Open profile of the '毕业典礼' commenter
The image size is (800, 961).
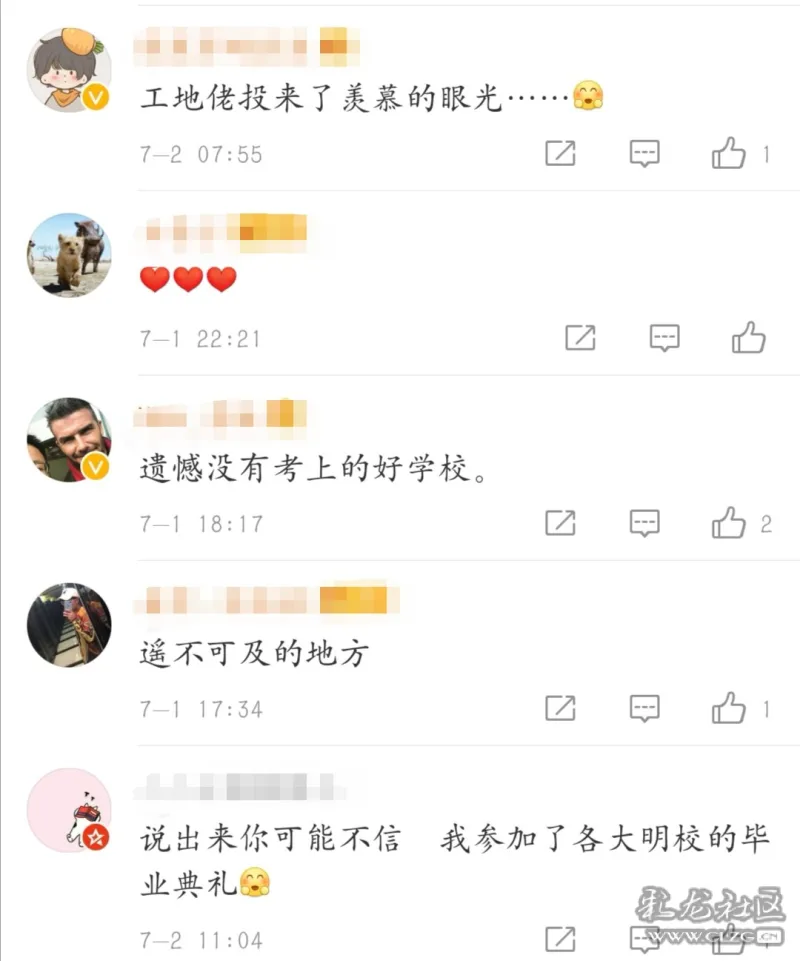pyautogui.click(x=68, y=810)
